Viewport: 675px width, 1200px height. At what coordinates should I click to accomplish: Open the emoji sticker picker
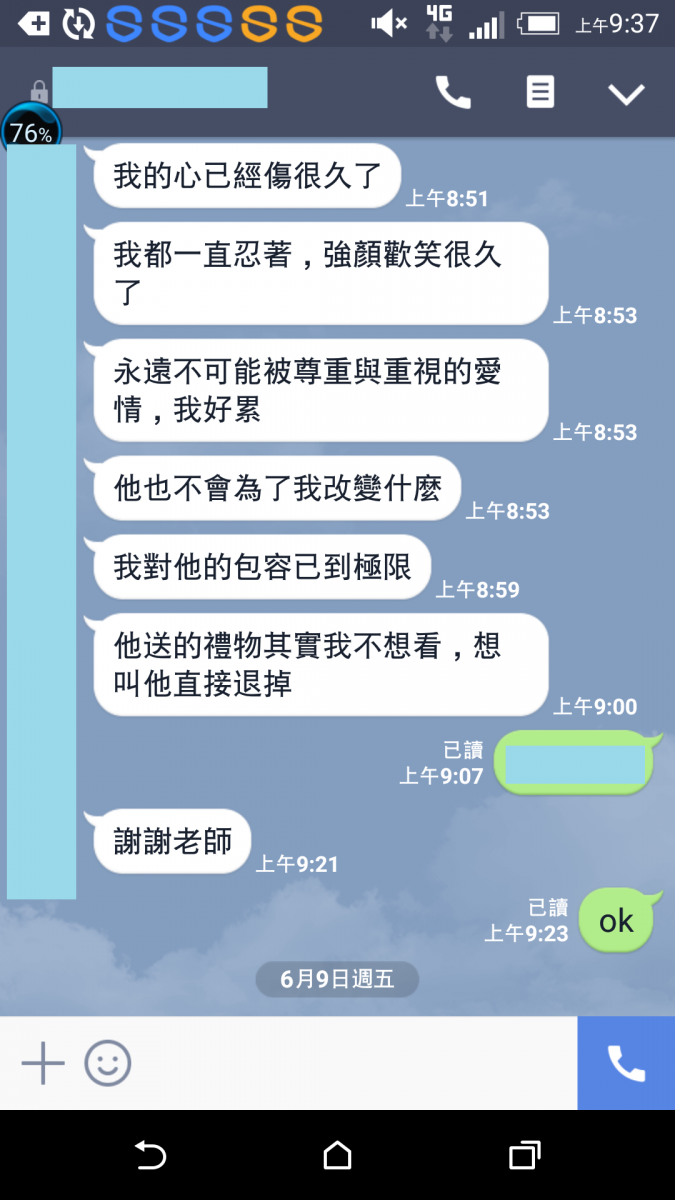tap(108, 1063)
